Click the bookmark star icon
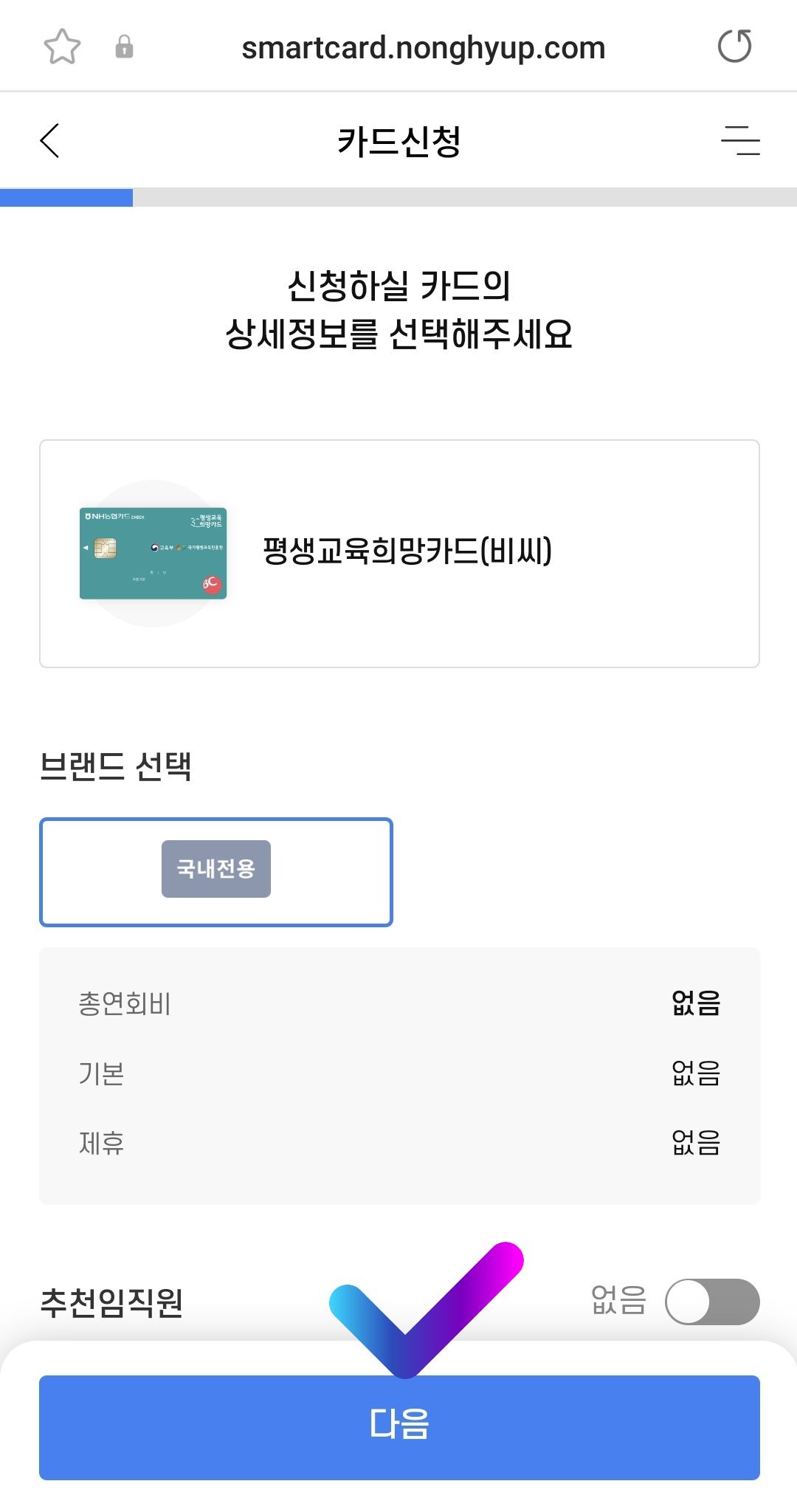797x1512 pixels. [63, 47]
